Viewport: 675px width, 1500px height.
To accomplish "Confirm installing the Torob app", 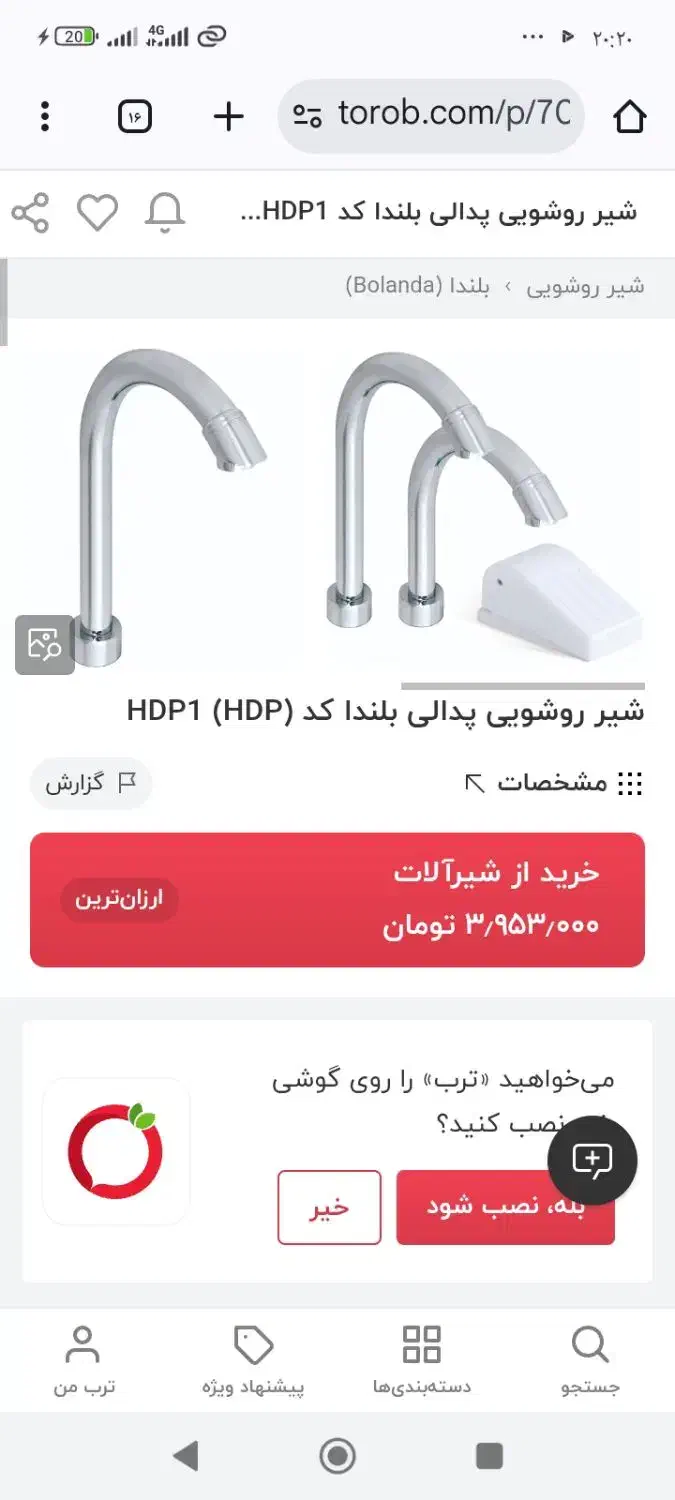I will pos(505,1207).
